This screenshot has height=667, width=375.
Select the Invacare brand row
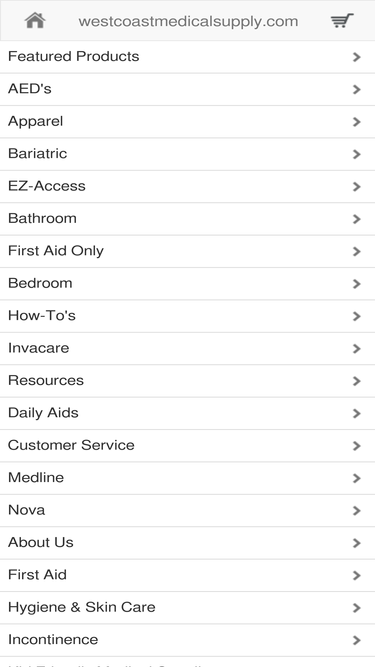[x=188, y=348]
